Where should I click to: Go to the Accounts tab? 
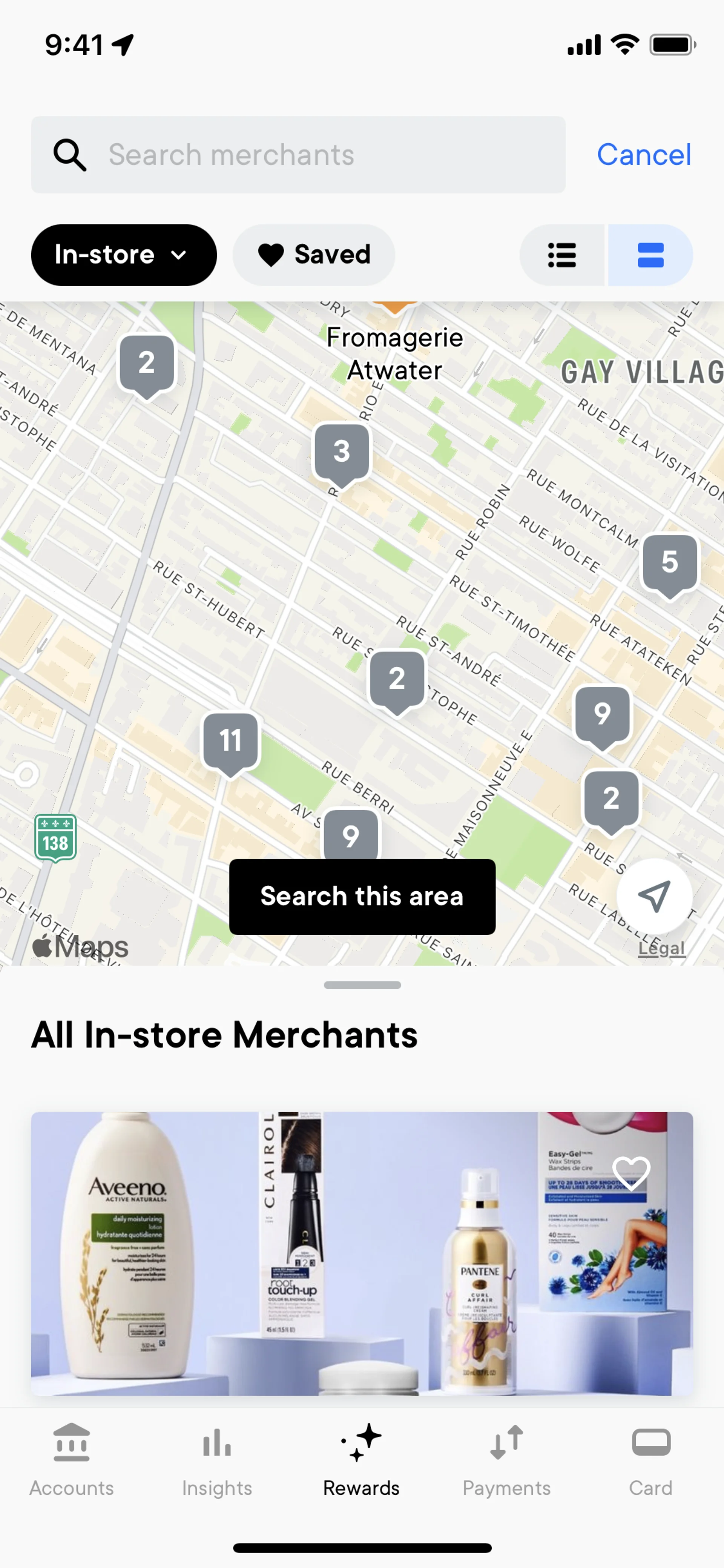[72, 1460]
